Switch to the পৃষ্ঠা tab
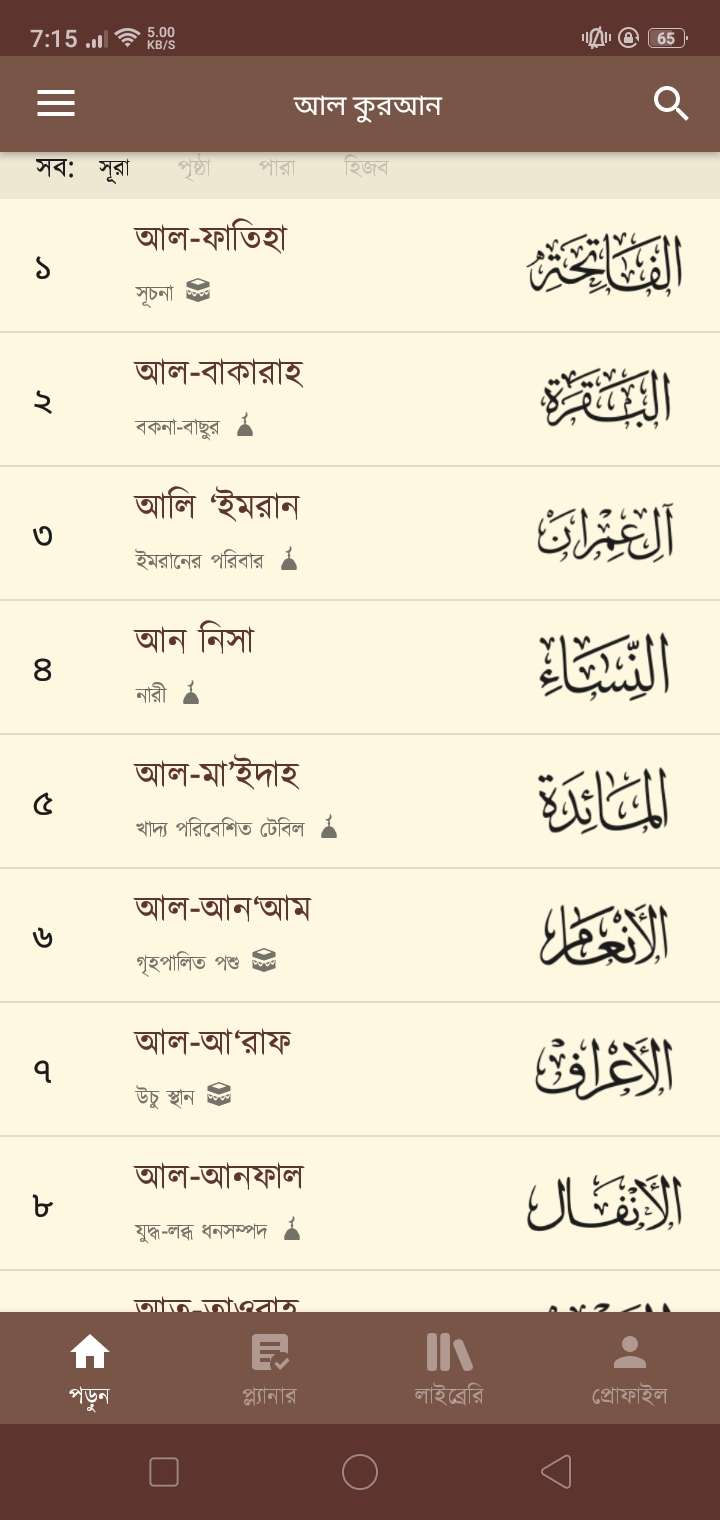Image resolution: width=720 pixels, height=1520 pixels. point(194,168)
